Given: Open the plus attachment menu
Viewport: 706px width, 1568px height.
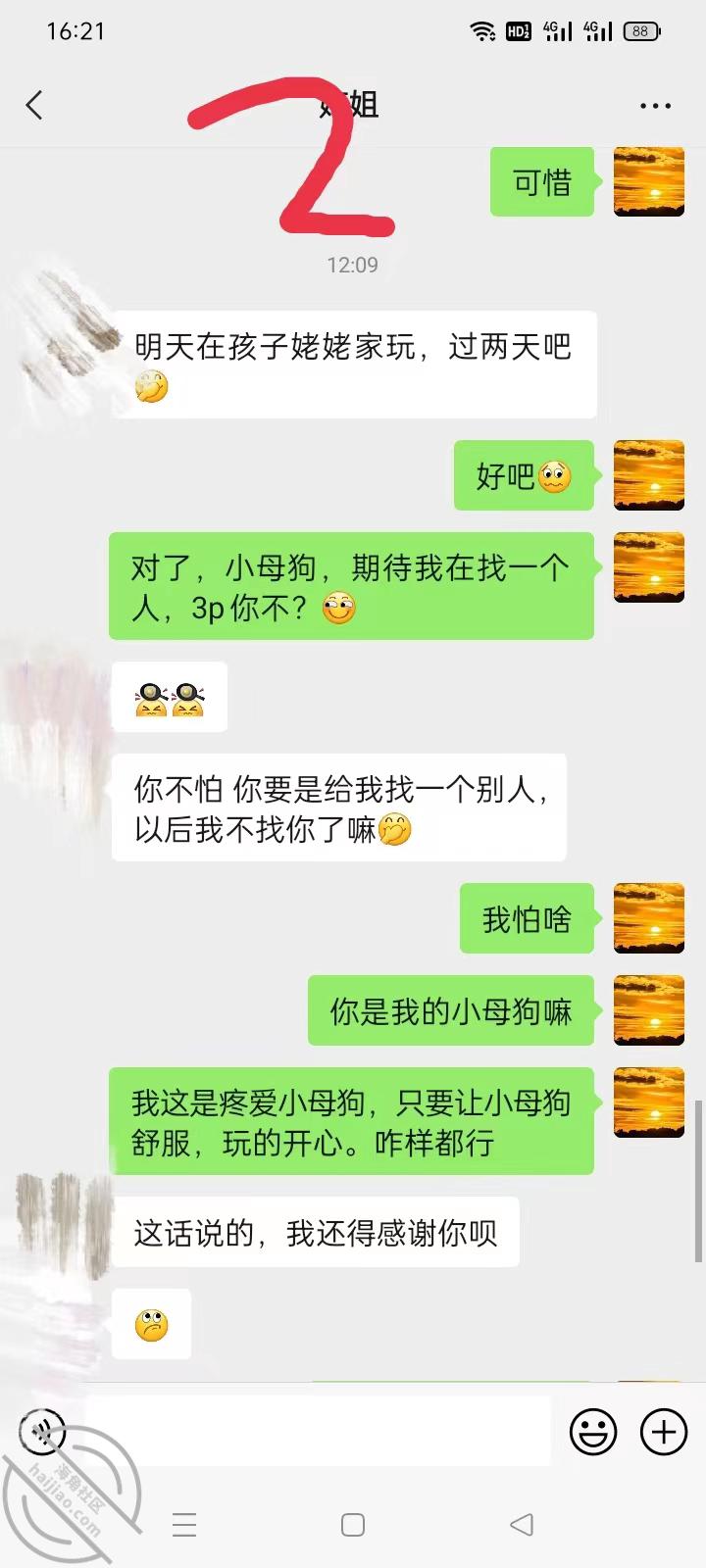Looking at the screenshot, I should [x=664, y=1432].
